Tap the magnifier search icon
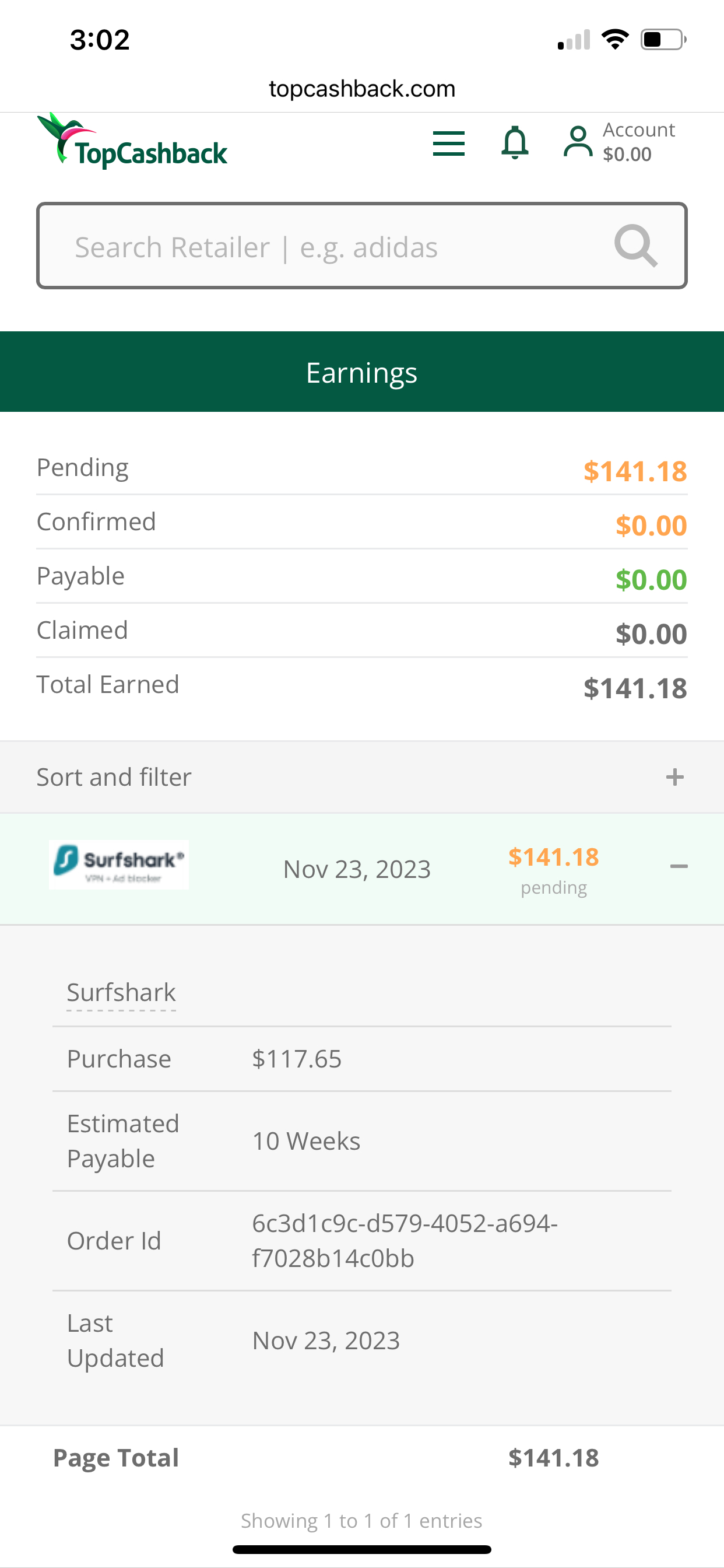Screen dimensions: 724x1568 pos(636,246)
